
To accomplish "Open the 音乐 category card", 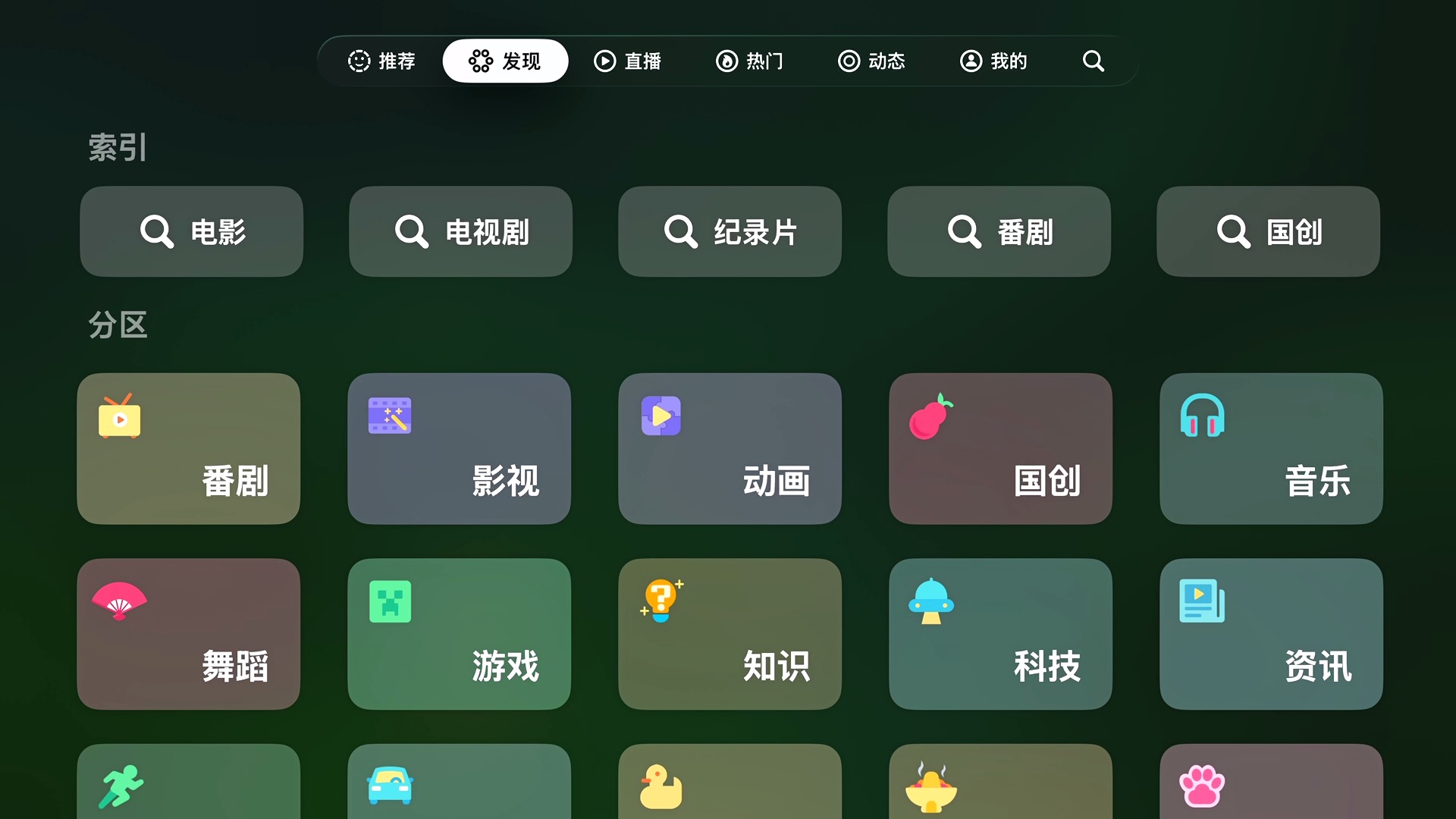I will (x=1272, y=448).
